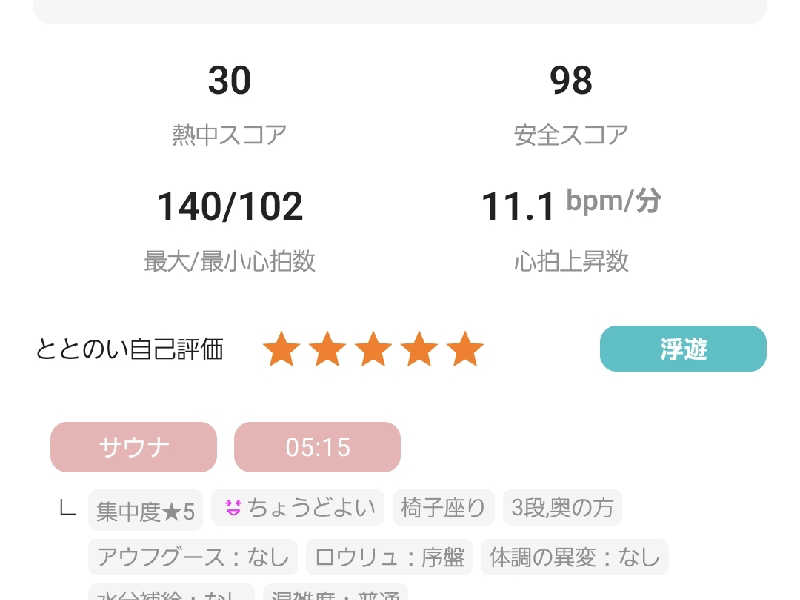Select the サウナ chip

click(133, 447)
